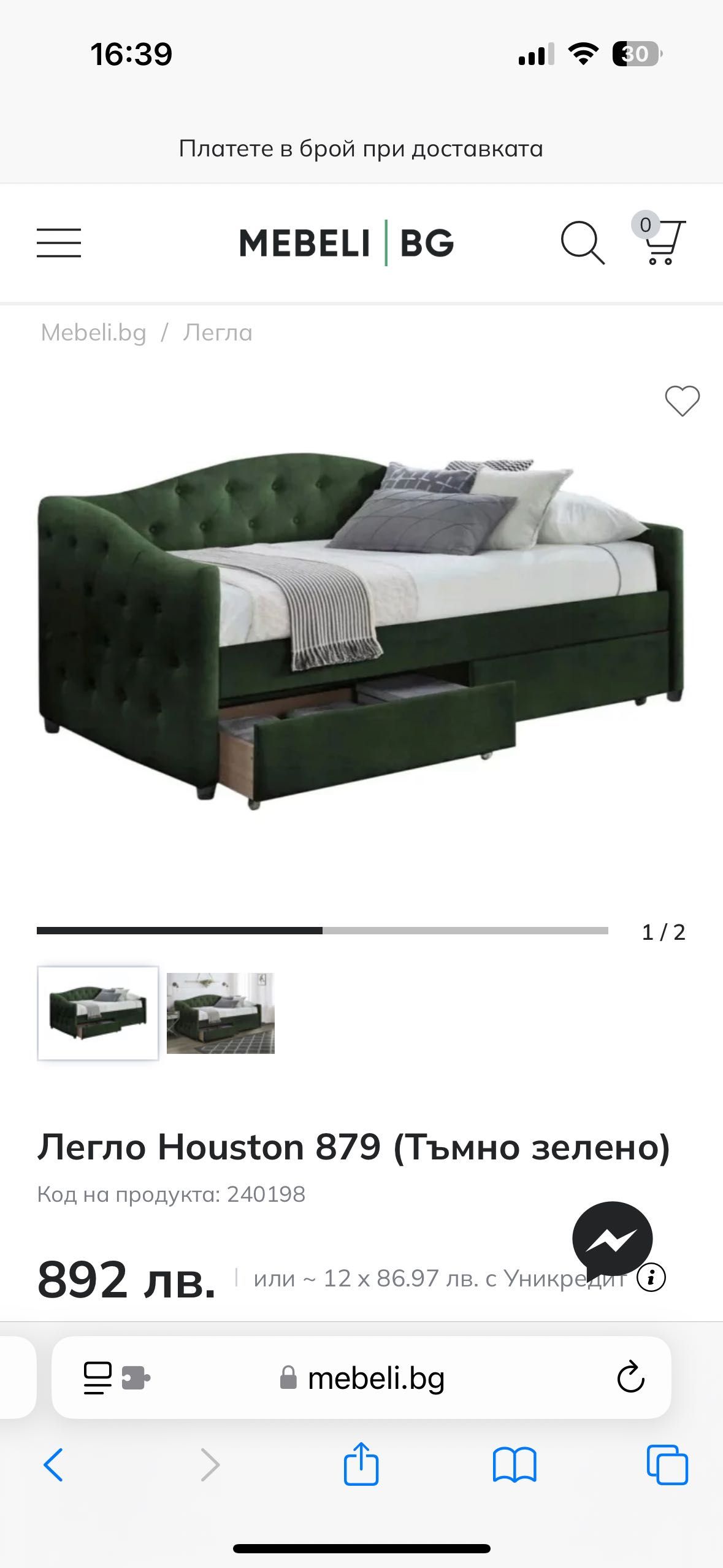Share this page

pyautogui.click(x=361, y=1464)
